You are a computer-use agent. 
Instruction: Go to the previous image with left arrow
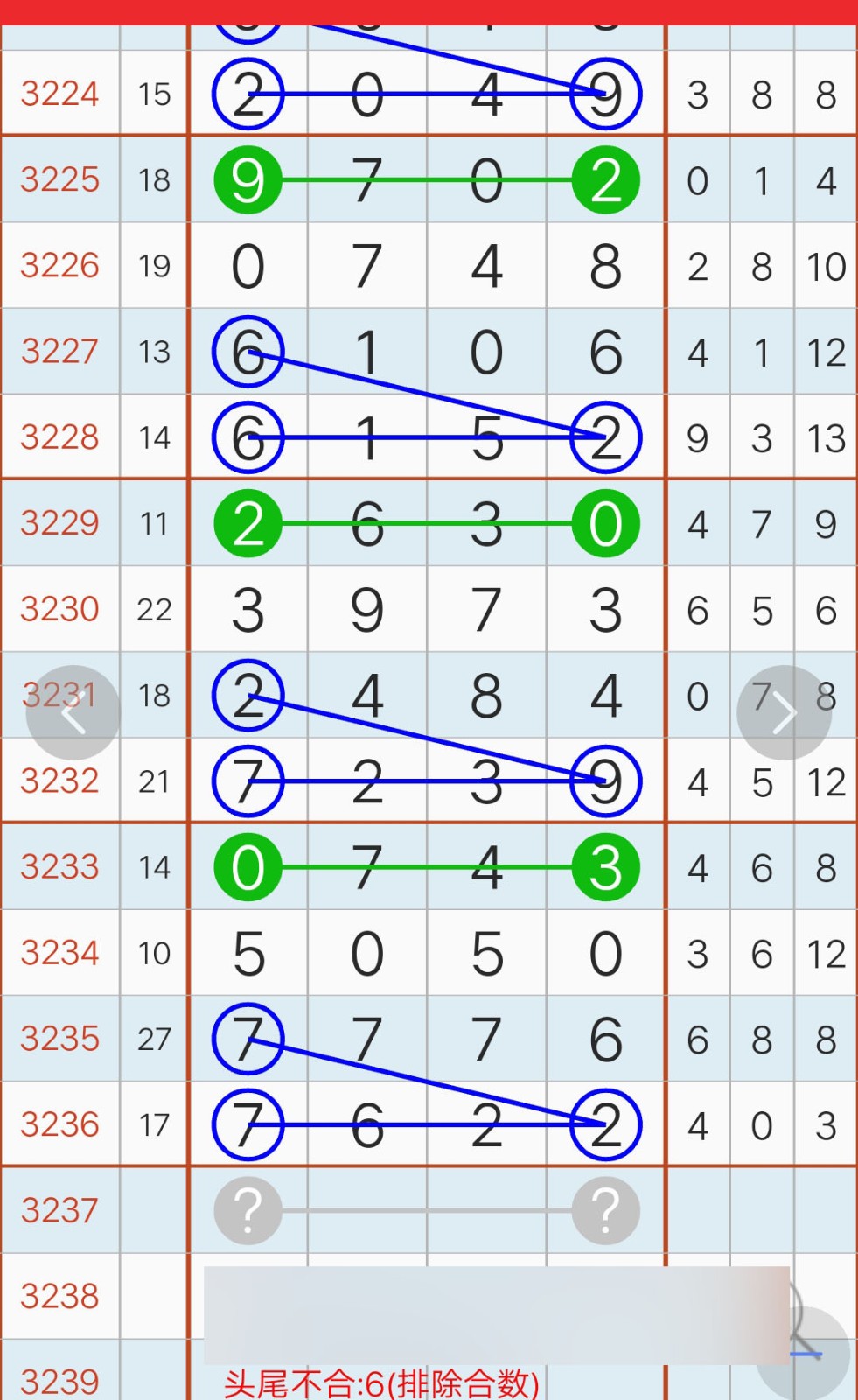coord(73,713)
